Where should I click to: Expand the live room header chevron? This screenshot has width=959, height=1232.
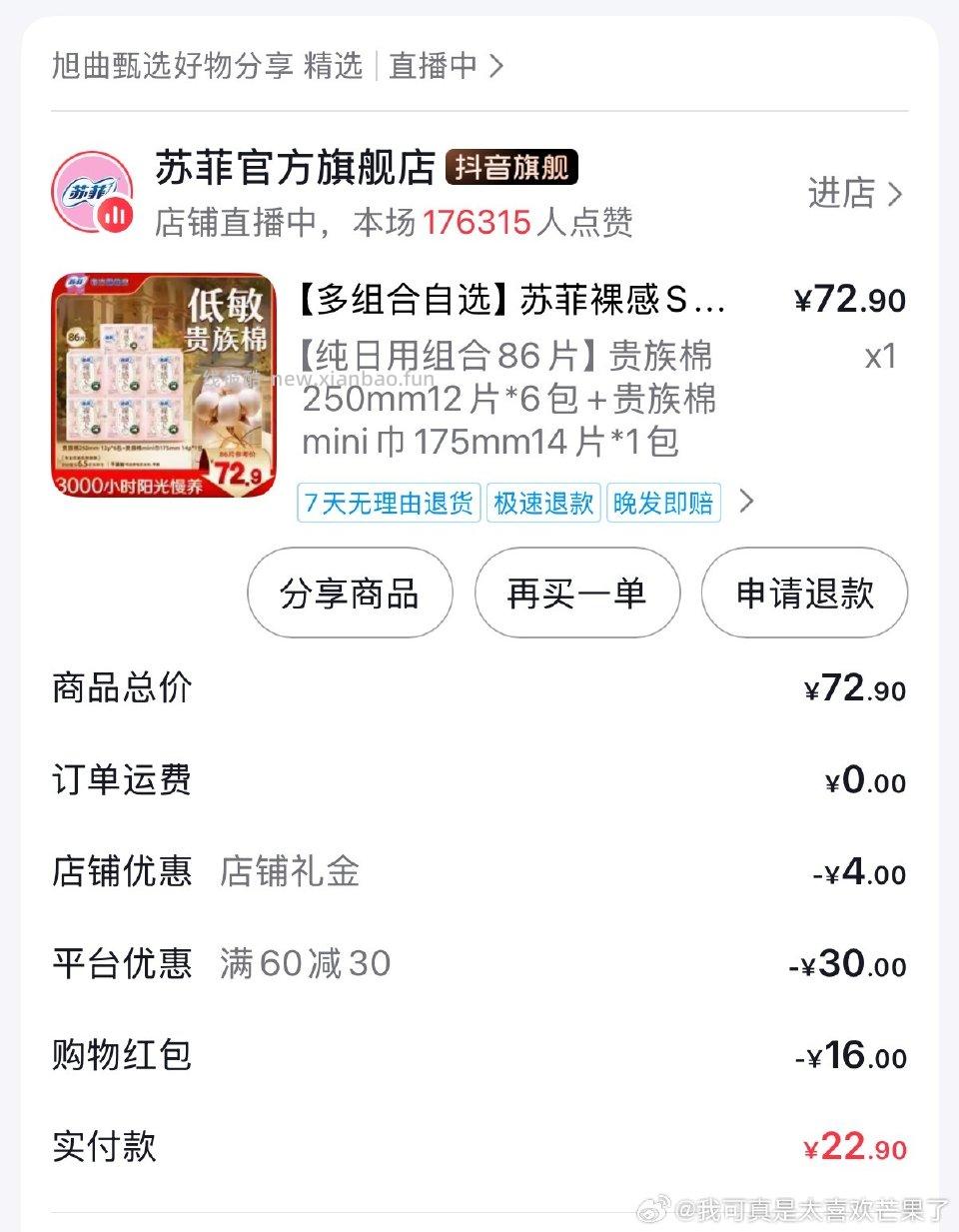(x=496, y=65)
